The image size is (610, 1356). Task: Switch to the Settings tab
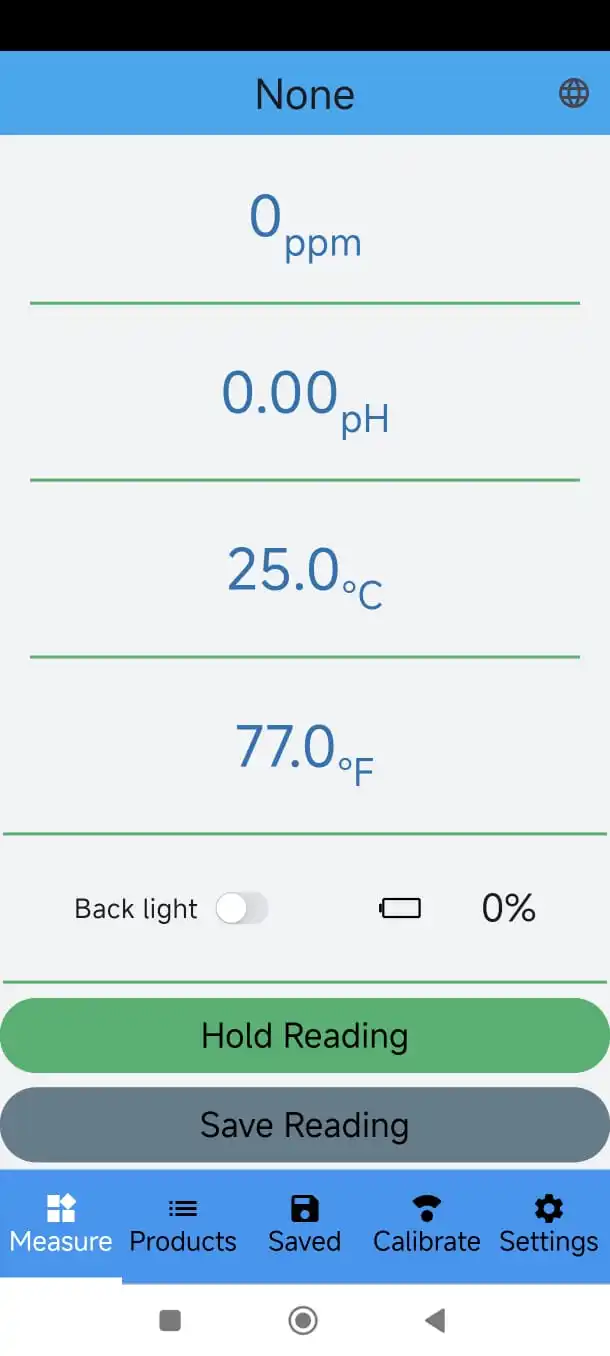tap(549, 1224)
